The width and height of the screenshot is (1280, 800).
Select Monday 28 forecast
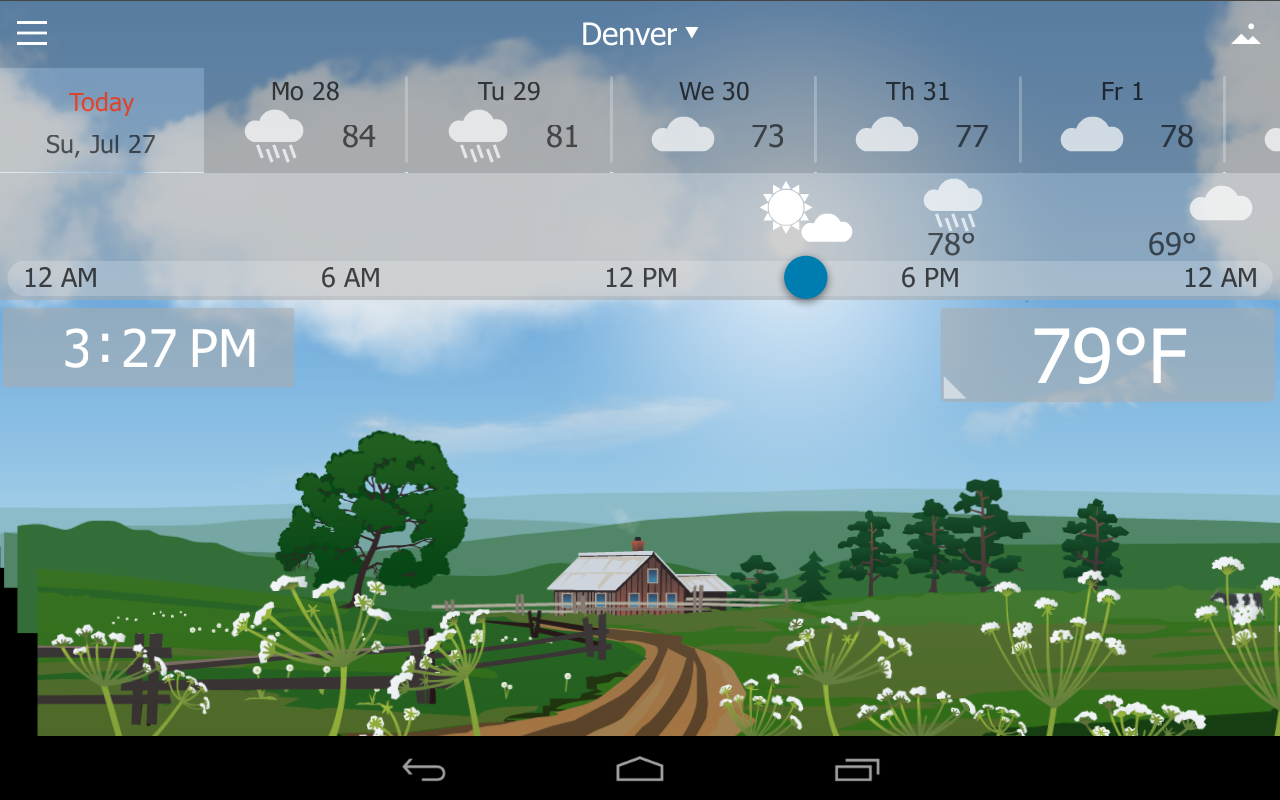coord(306,121)
